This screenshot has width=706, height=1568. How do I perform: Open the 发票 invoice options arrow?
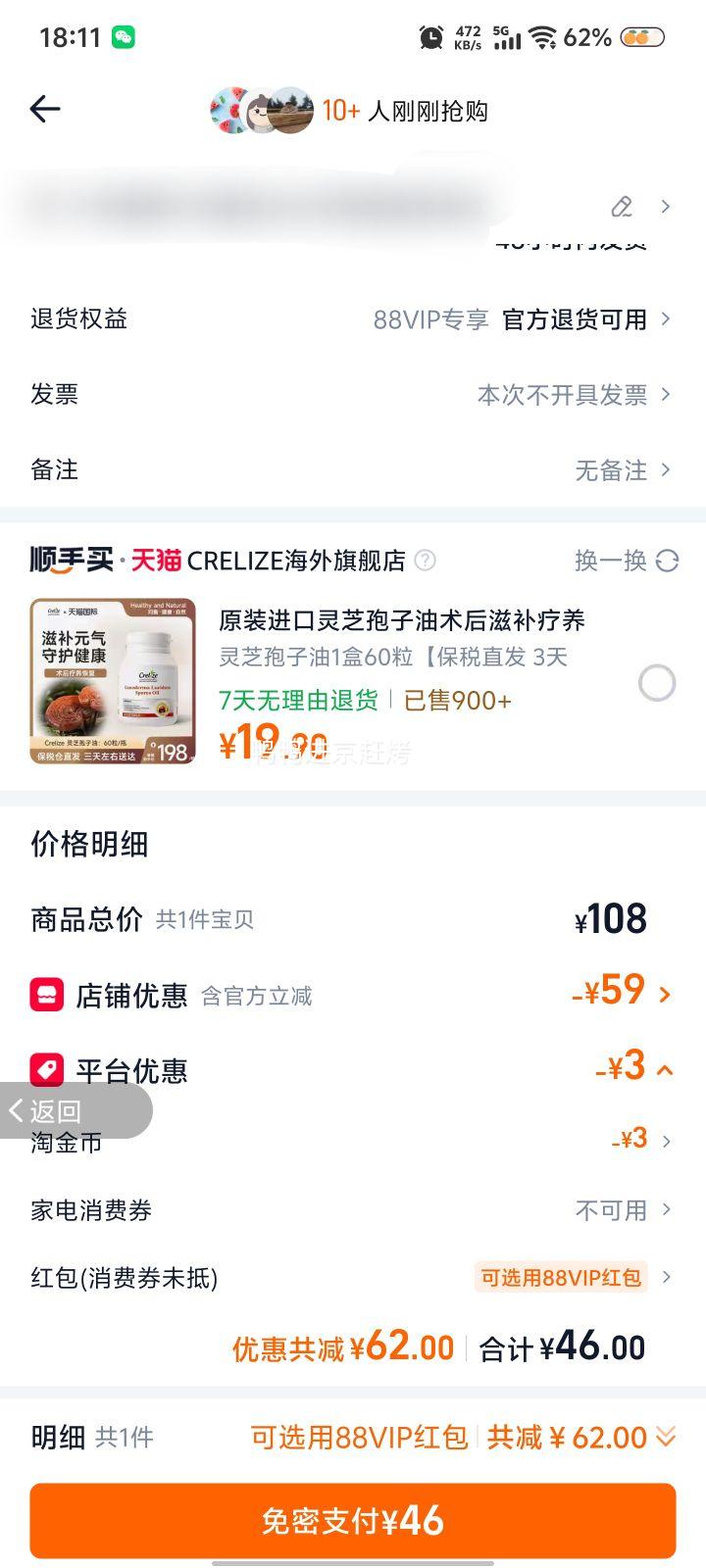(666, 394)
